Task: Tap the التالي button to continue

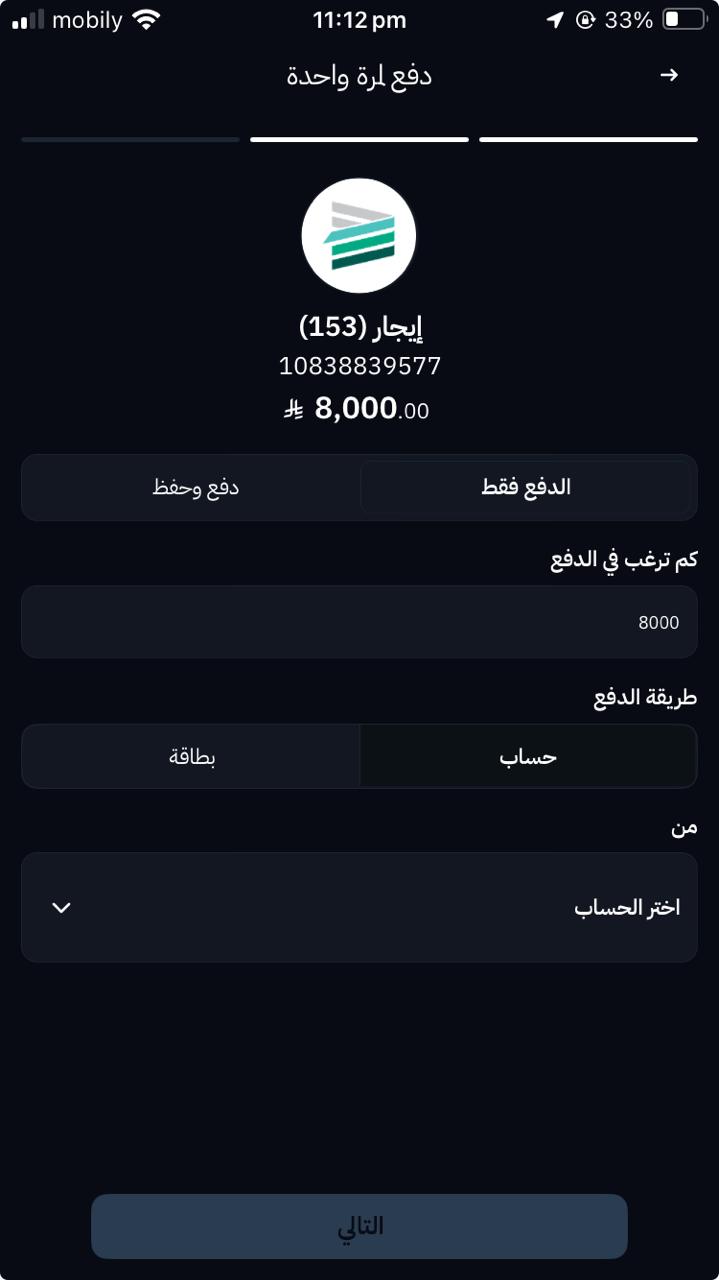Action: pyautogui.click(x=359, y=1226)
